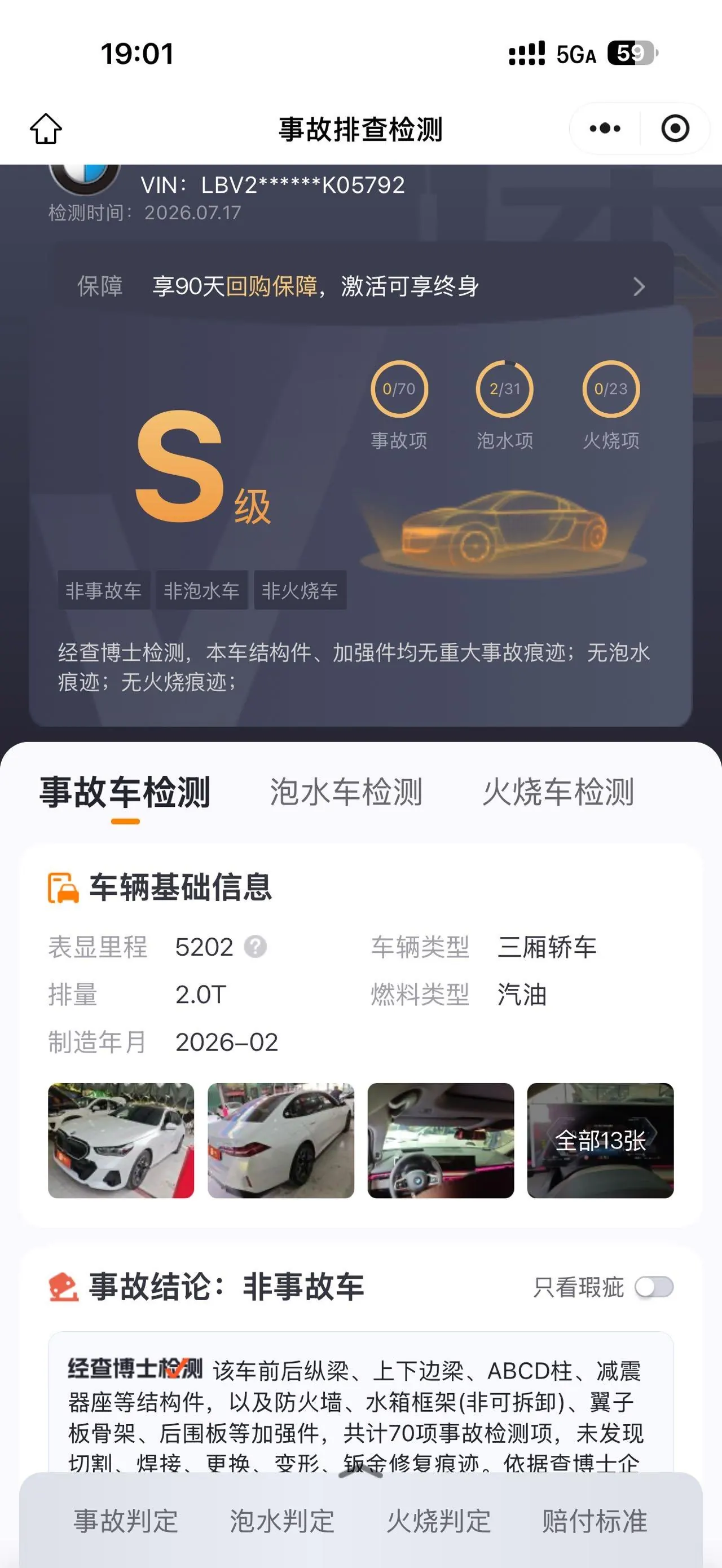Open 赔付标准 in bottom bar

click(x=595, y=1521)
